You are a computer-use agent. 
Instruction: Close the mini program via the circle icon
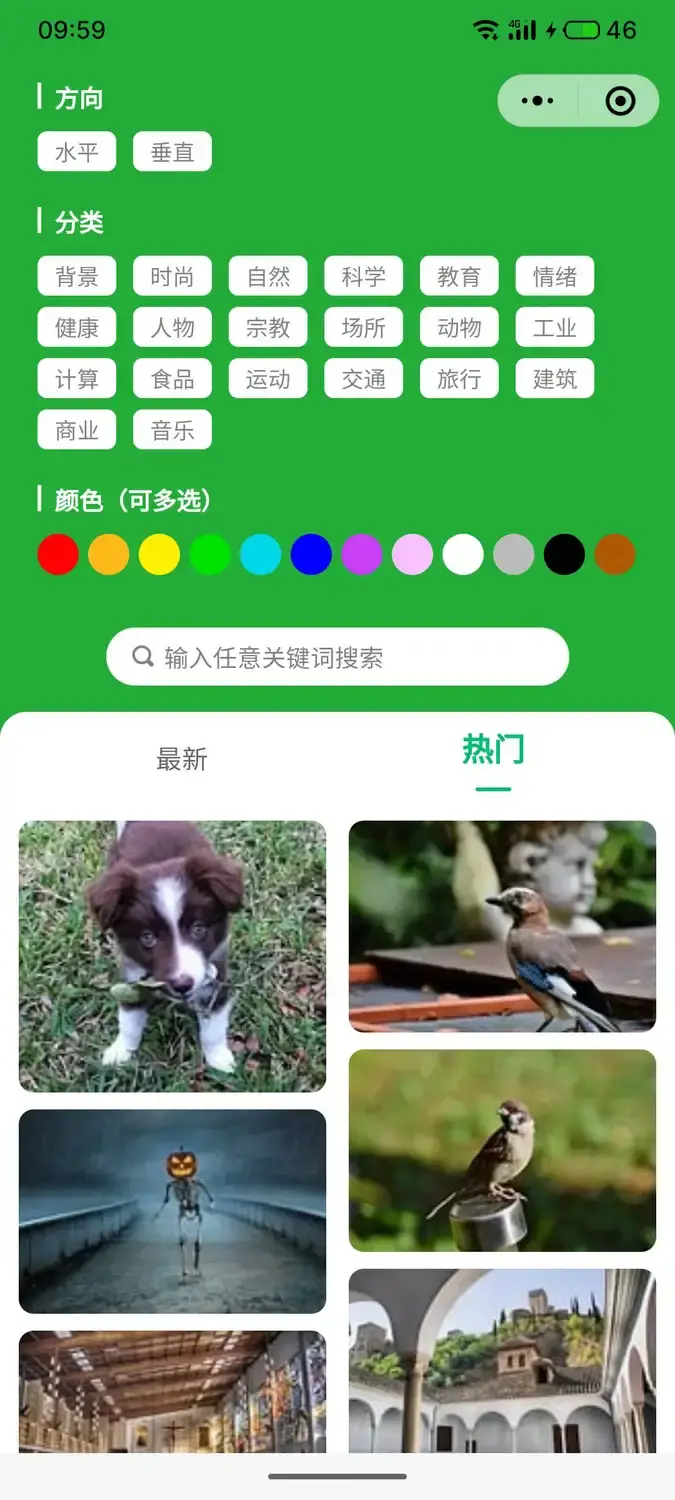click(x=620, y=101)
